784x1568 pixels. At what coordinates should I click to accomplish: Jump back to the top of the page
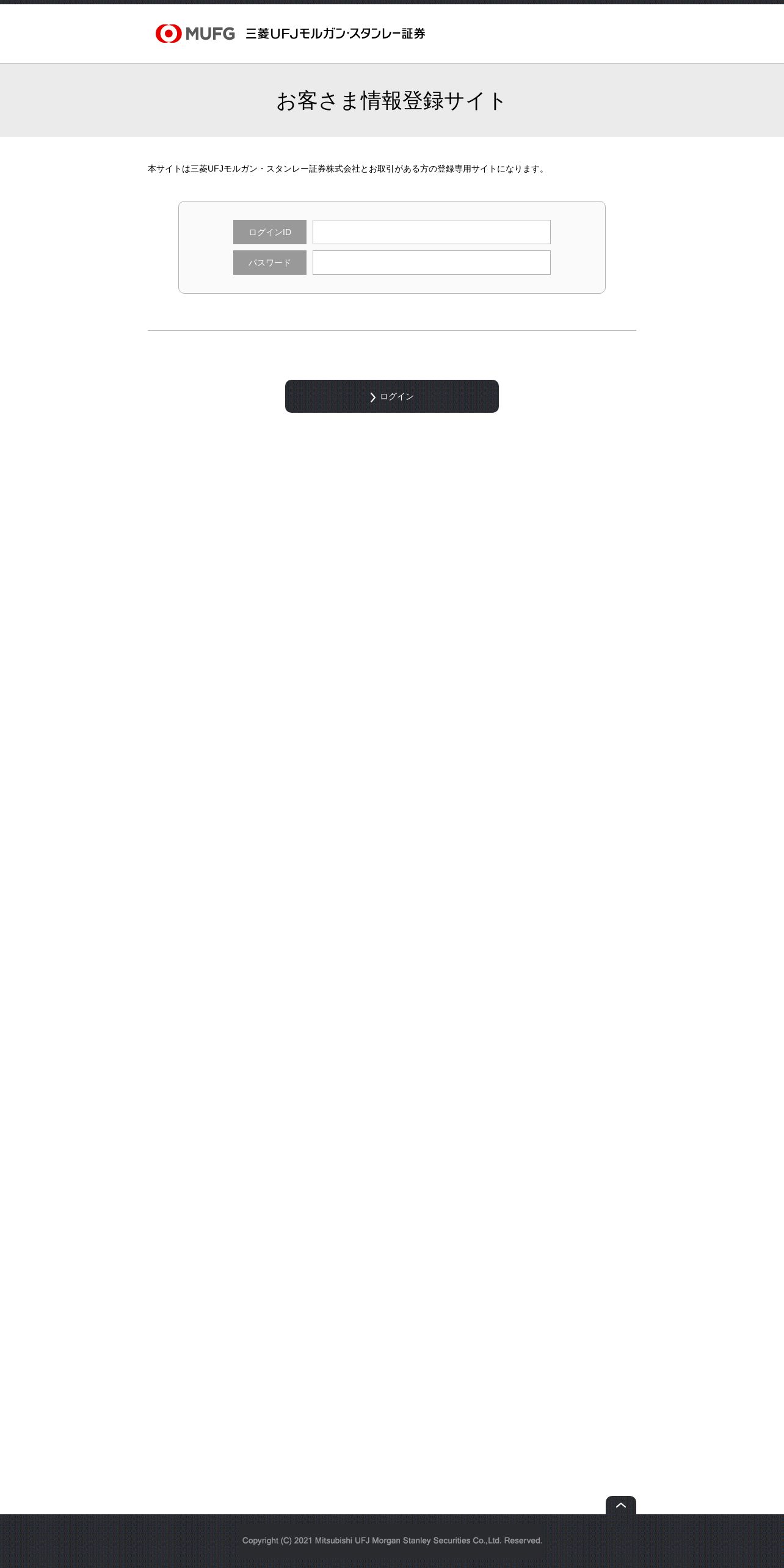point(621,1505)
